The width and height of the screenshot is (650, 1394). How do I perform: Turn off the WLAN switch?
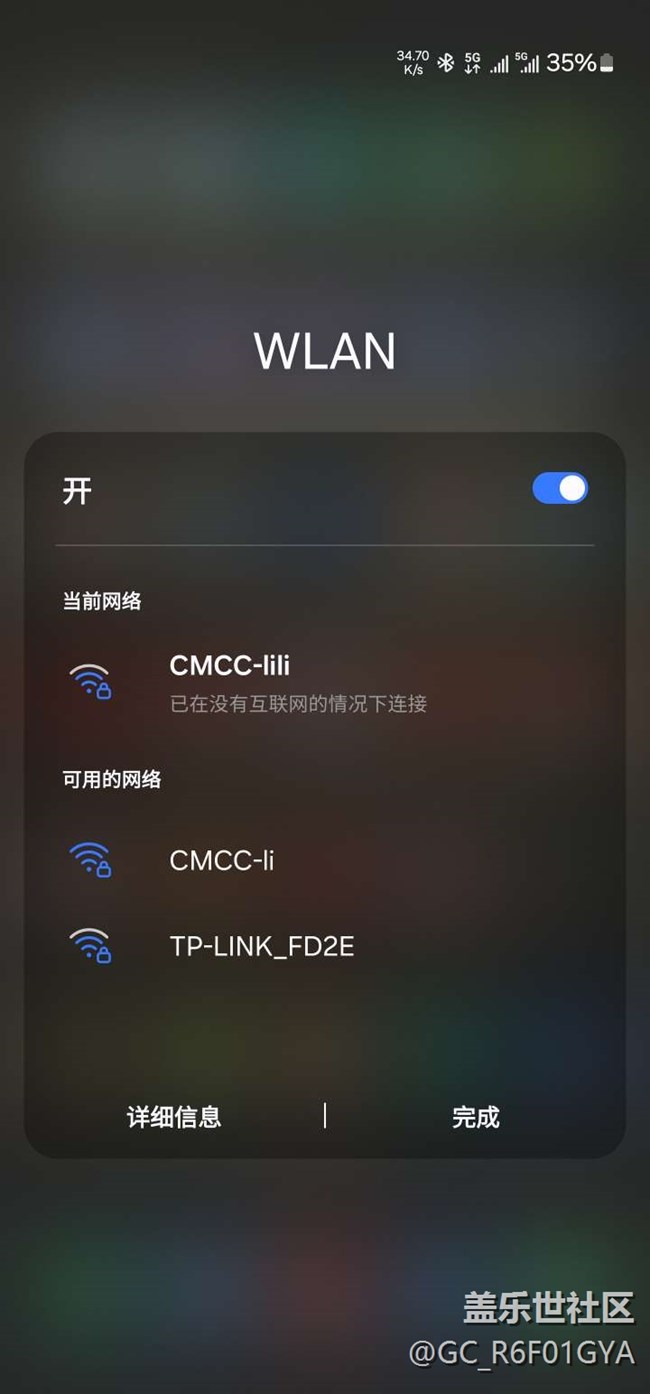click(x=560, y=488)
